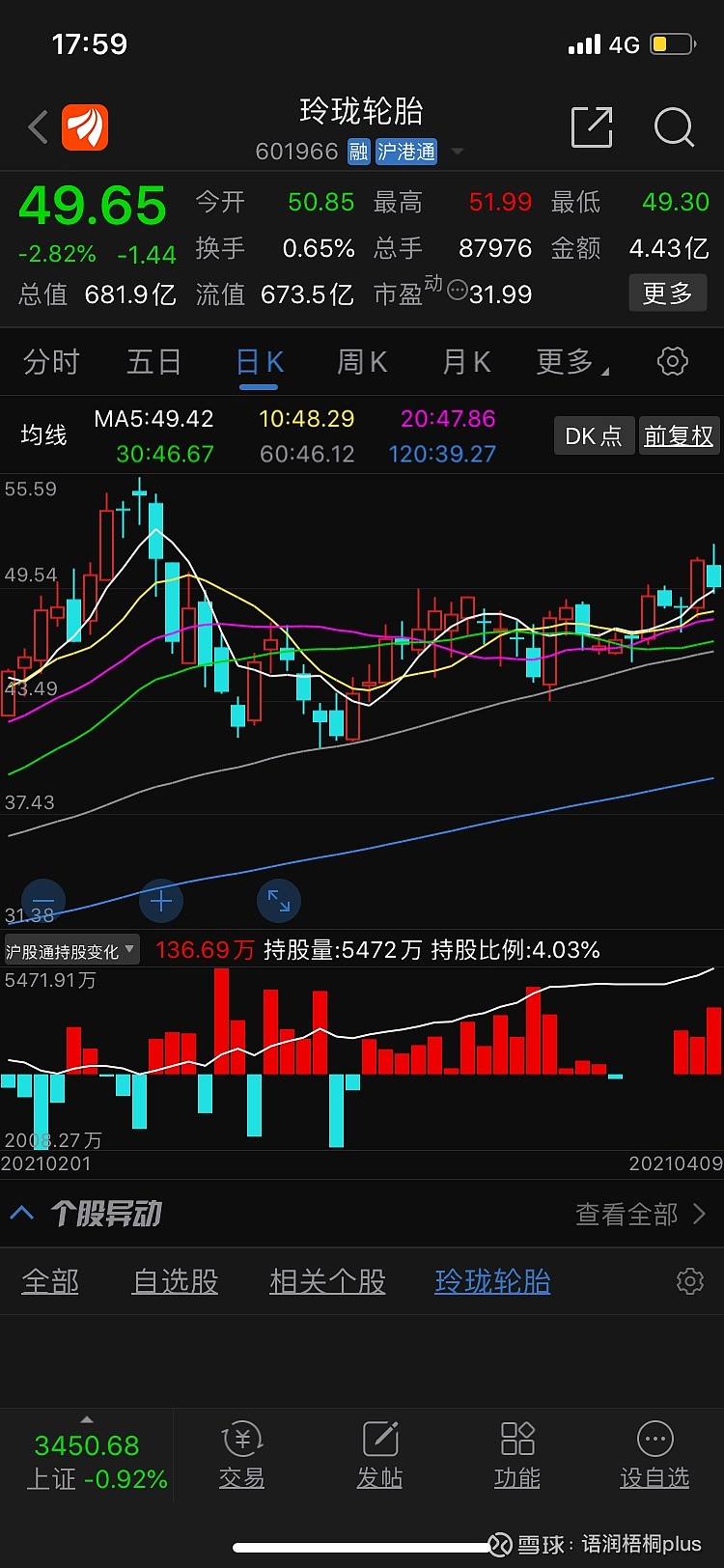Open 查看全部 for stock movements
This screenshot has width=724, height=1568.
coord(640,1214)
